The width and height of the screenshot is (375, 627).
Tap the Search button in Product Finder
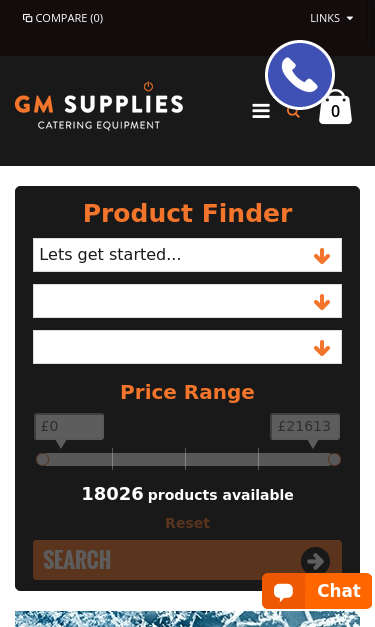(x=187, y=560)
